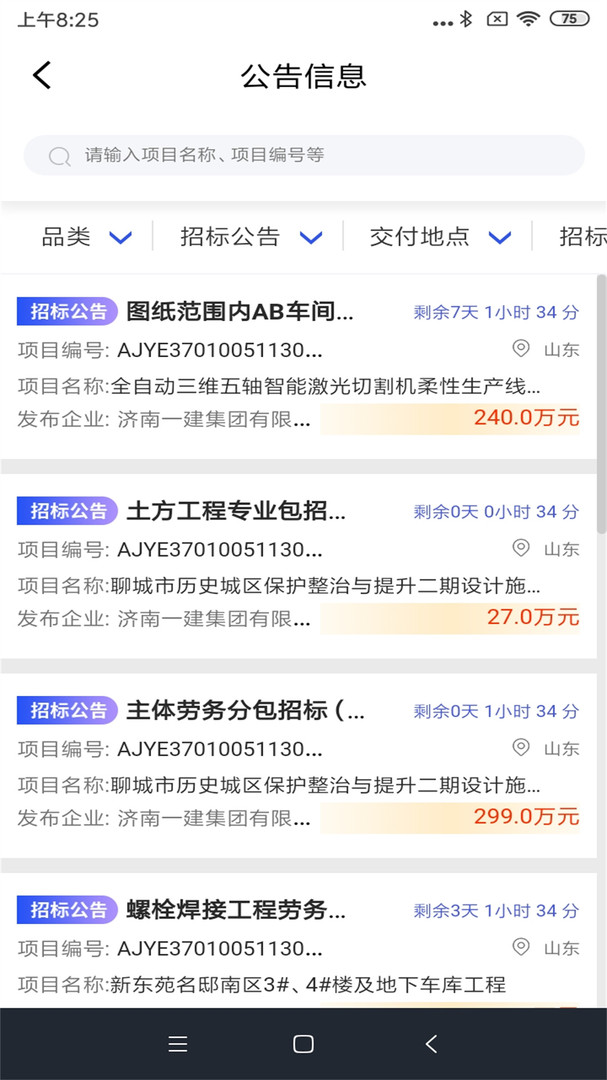Image resolution: width=607 pixels, height=1080 pixels.
Task: Expand the 交付地点 filter dropdown
Action: (440, 237)
